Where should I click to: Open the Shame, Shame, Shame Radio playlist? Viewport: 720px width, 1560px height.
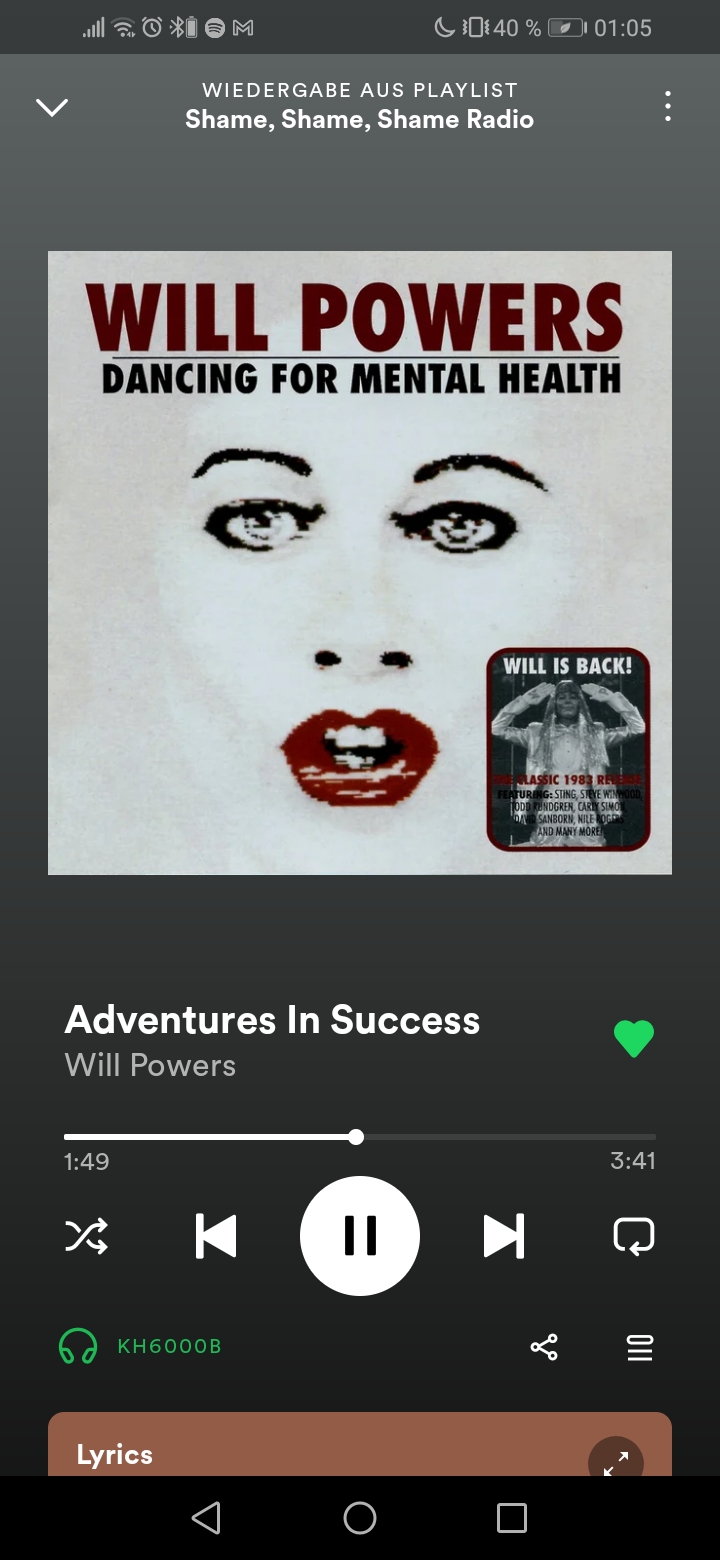pos(359,120)
